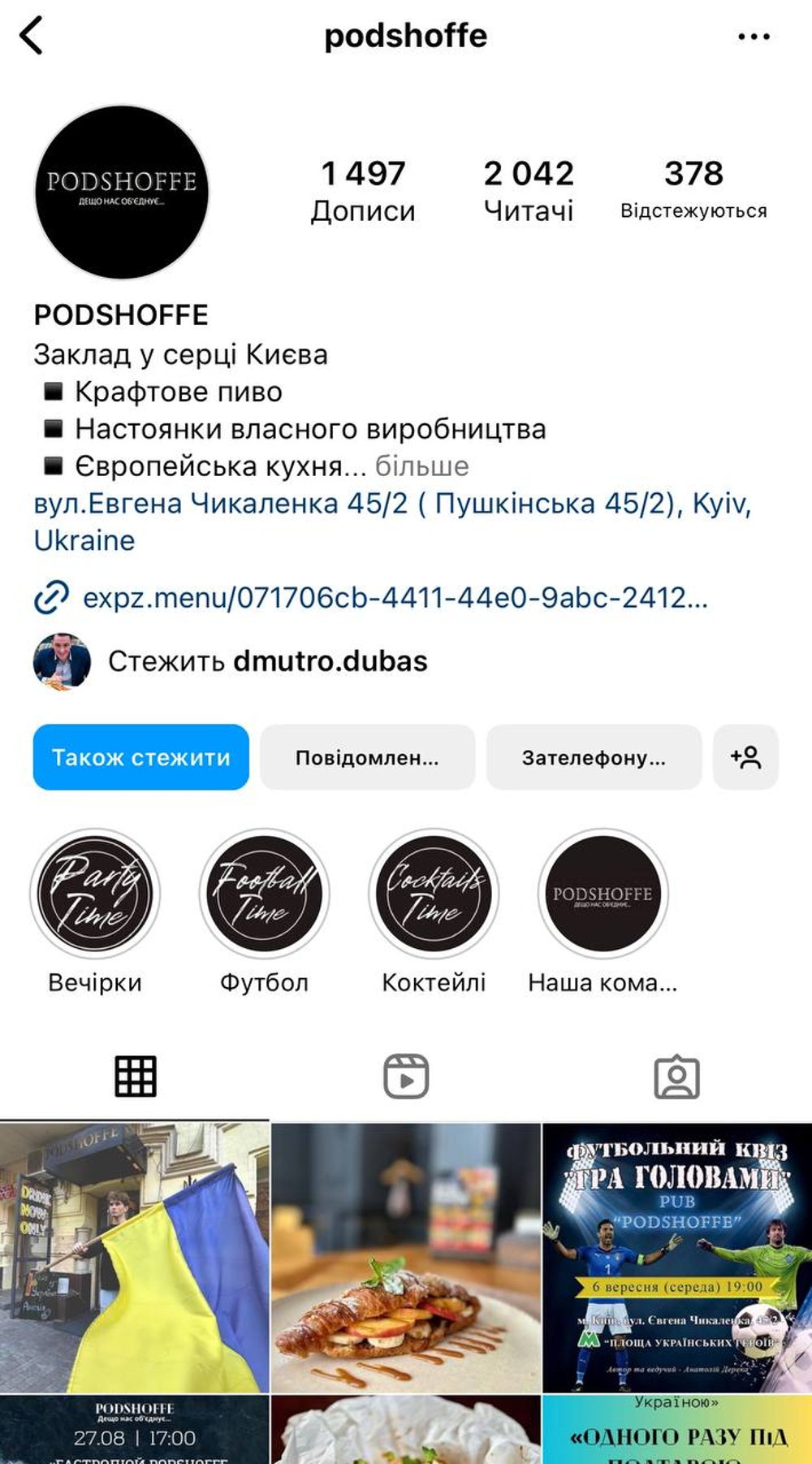Open the three-dot overflow menu
The width and height of the screenshot is (812, 1464).
[x=754, y=37]
